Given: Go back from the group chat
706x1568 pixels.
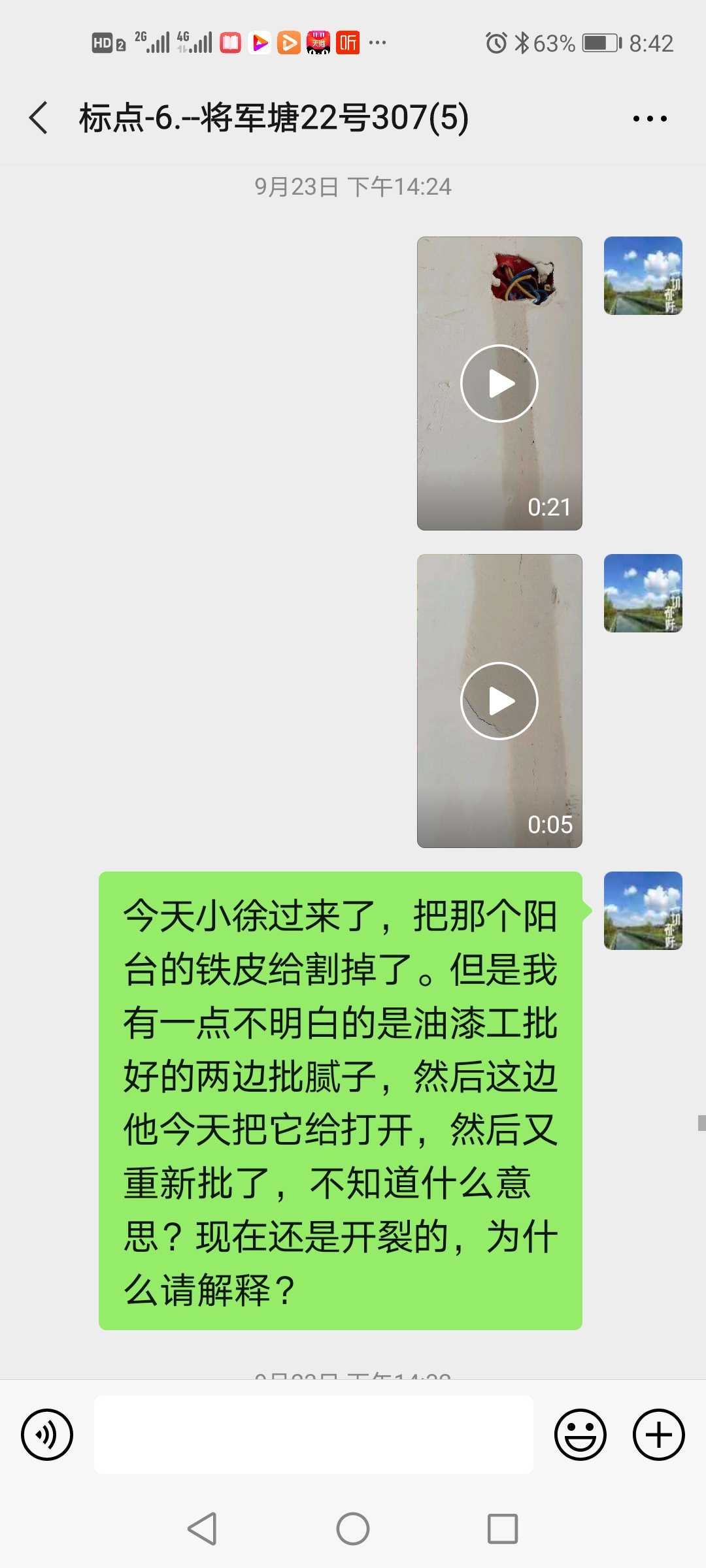Looking at the screenshot, I should click(39, 118).
